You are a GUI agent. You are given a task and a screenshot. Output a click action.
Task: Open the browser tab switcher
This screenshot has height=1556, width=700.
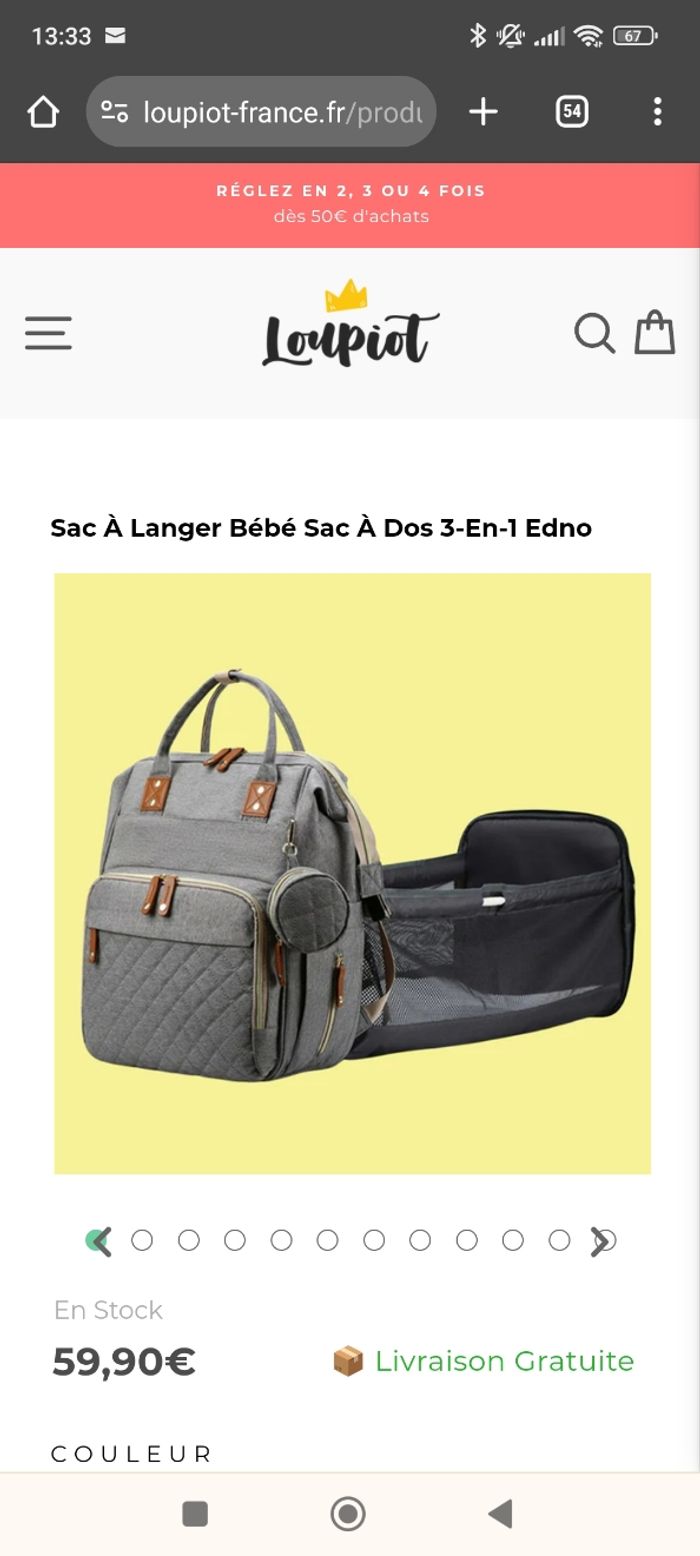pyautogui.click(x=571, y=112)
